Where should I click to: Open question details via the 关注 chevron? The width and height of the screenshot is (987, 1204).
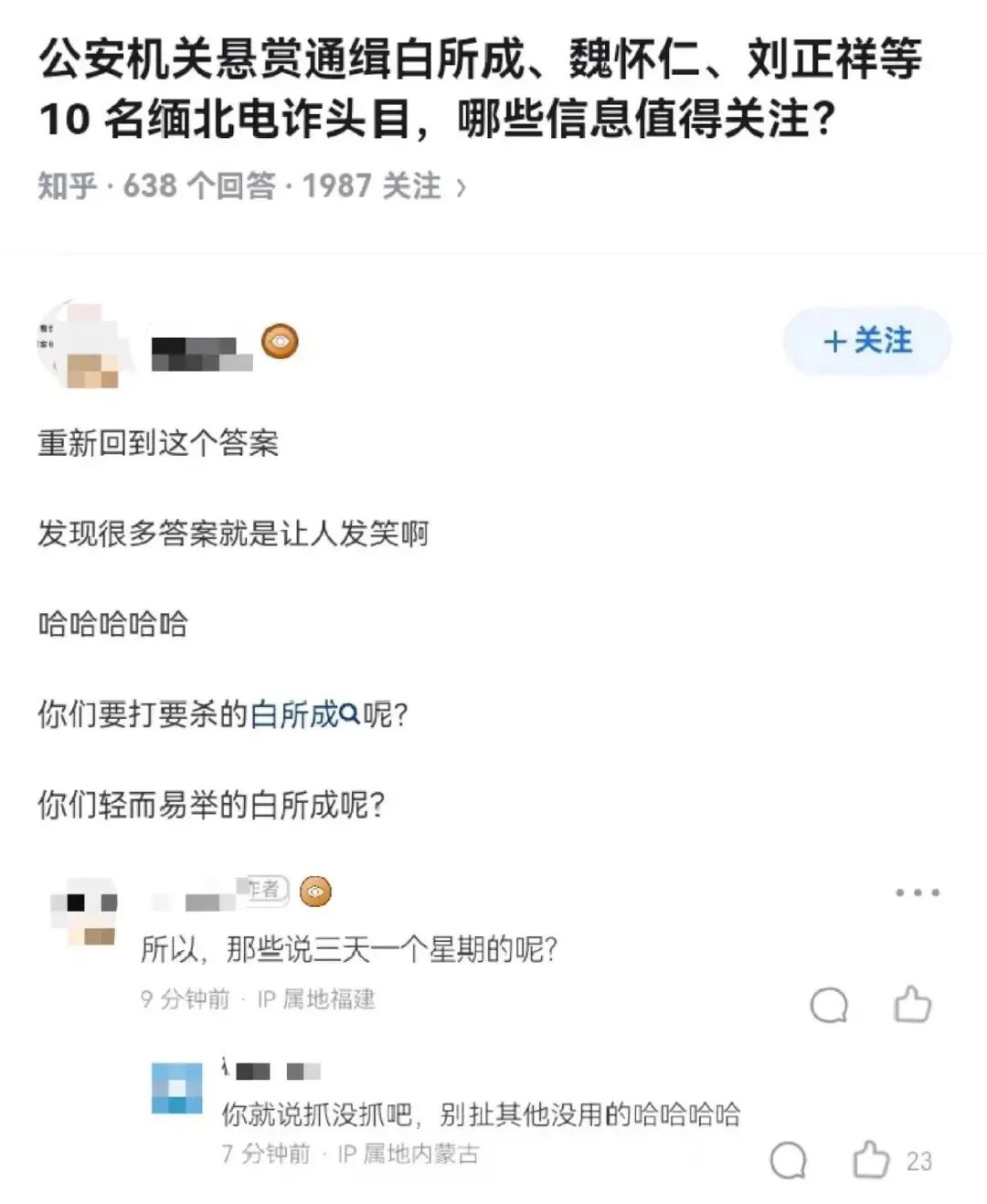[462, 187]
